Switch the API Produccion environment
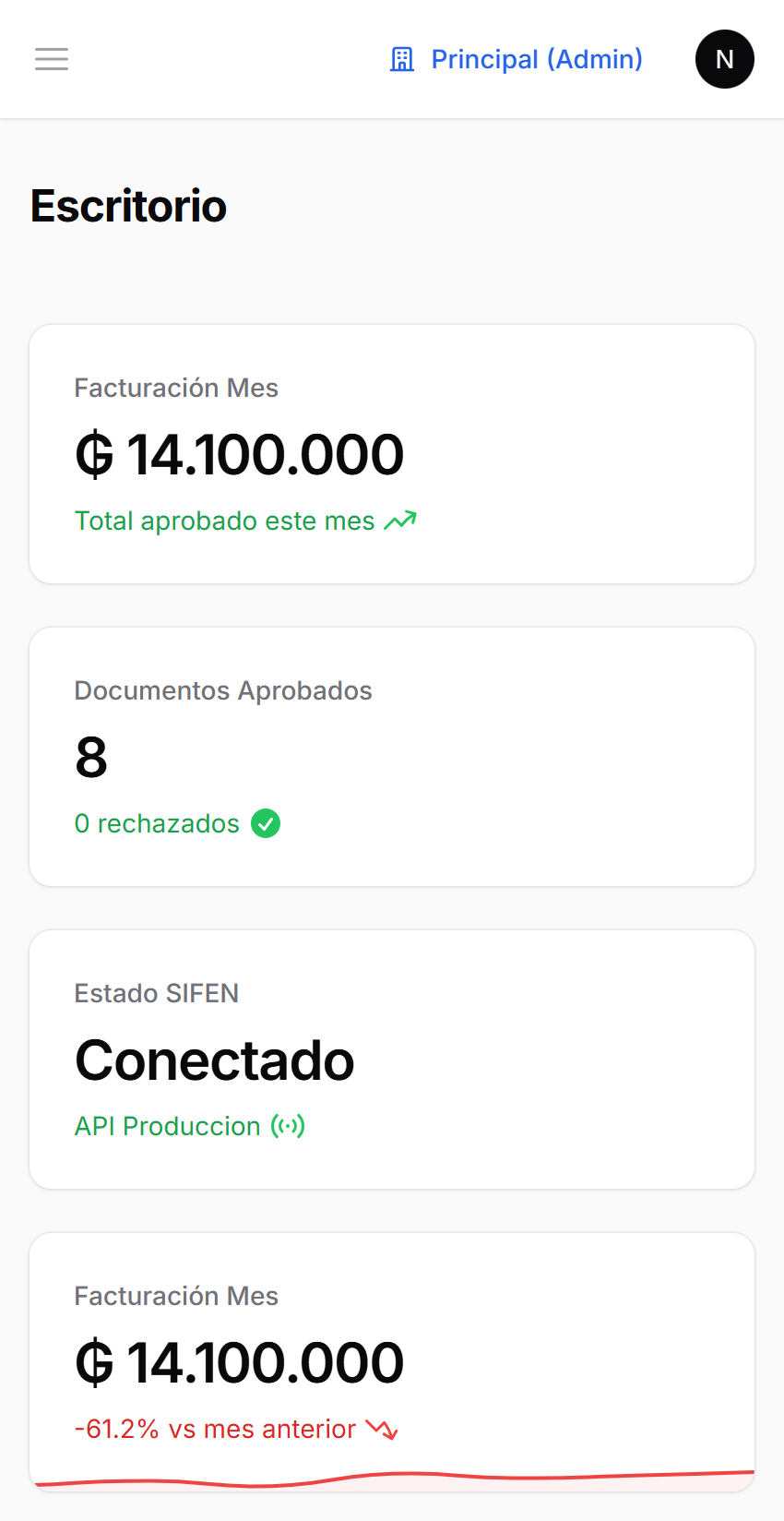 (167, 1126)
